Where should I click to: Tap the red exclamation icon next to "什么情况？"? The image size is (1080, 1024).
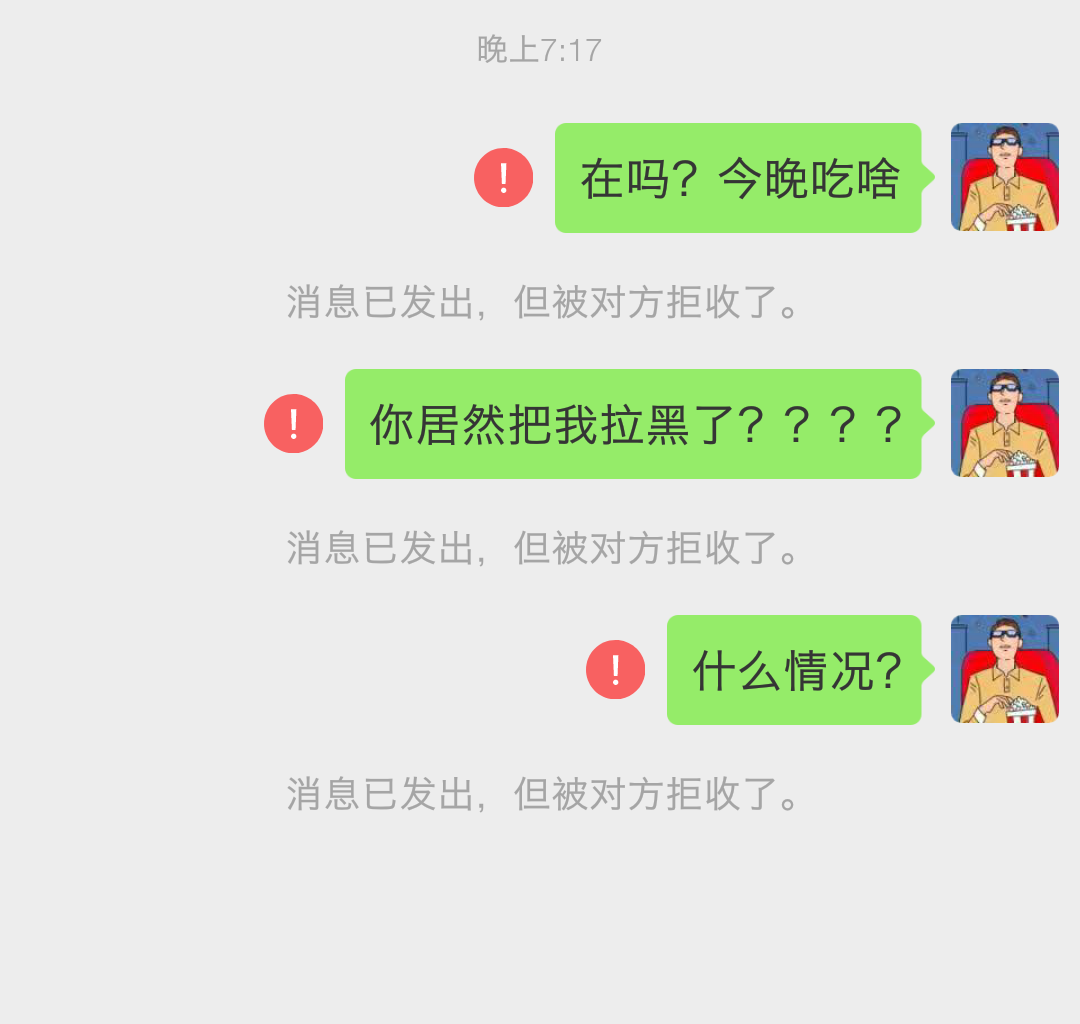tap(615, 670)
